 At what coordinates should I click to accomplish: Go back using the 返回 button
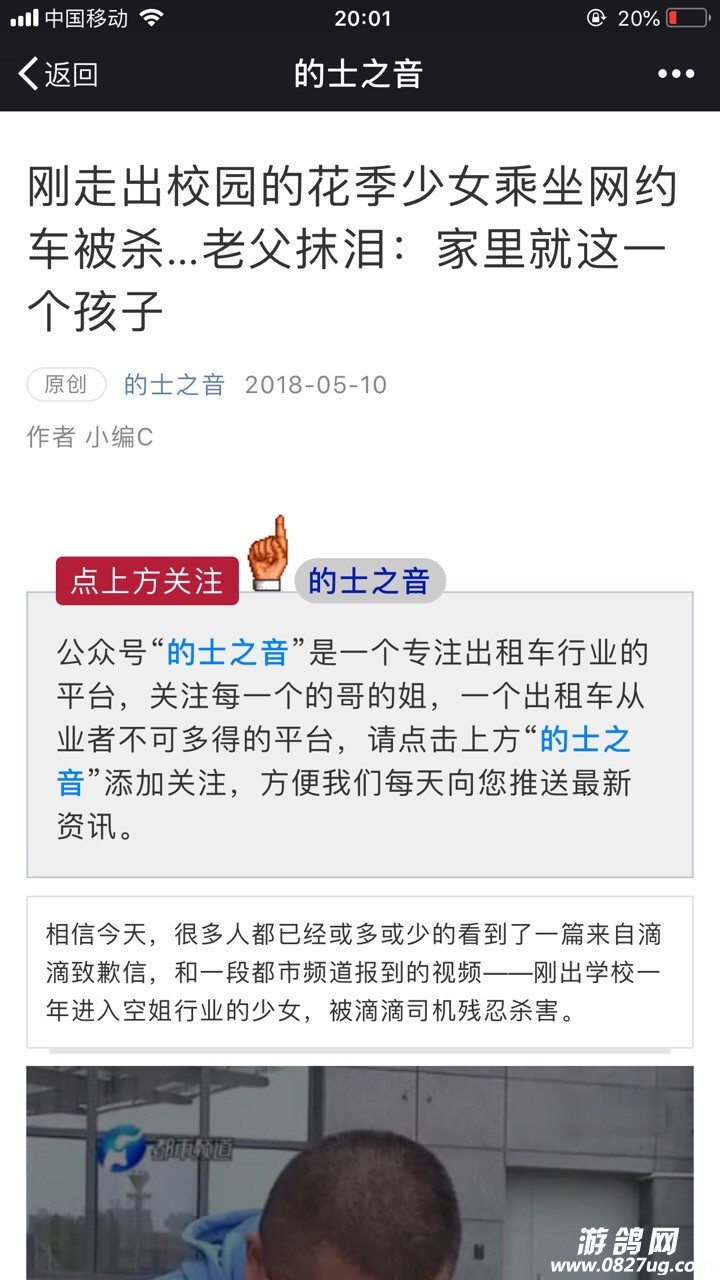tap(58, 74)
